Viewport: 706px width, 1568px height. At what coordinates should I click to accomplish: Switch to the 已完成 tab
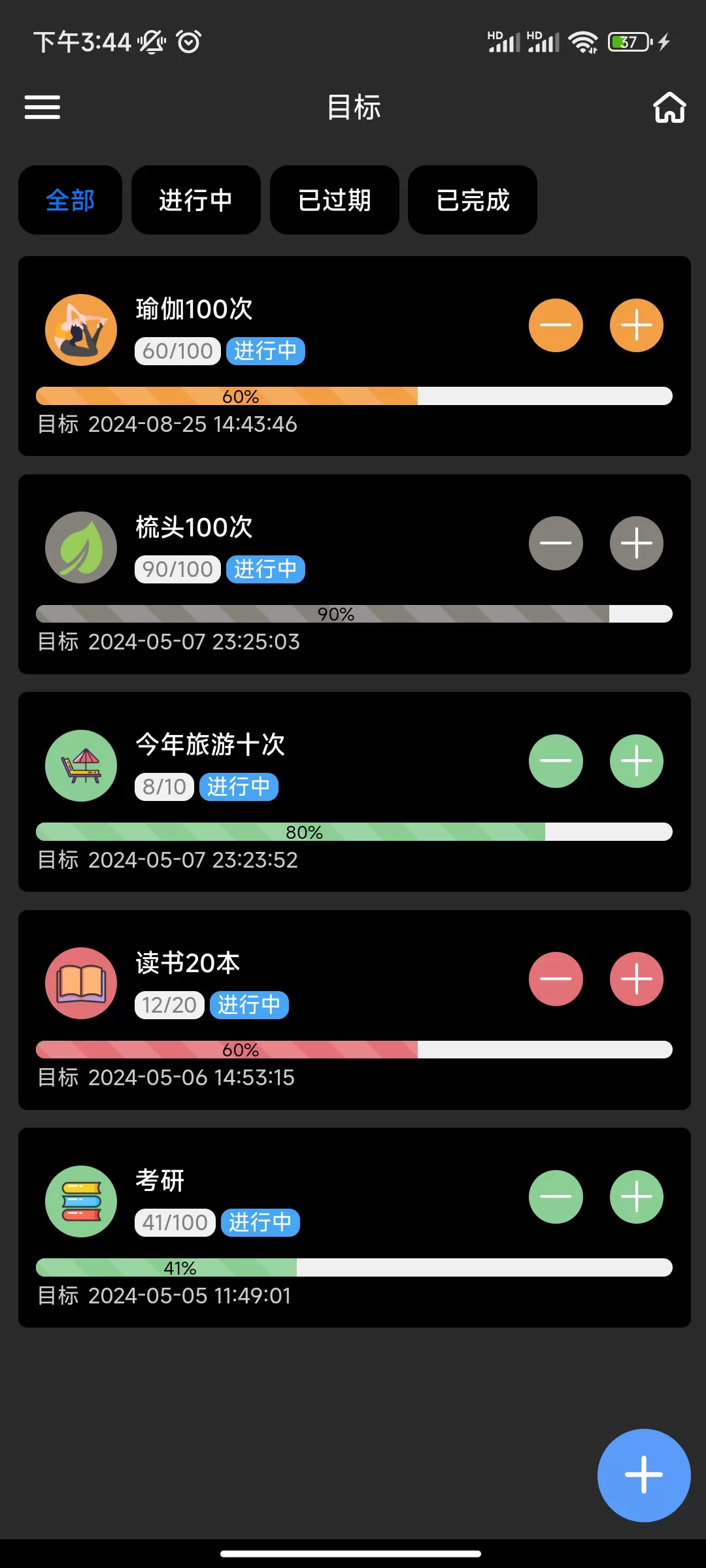point(472,200)
